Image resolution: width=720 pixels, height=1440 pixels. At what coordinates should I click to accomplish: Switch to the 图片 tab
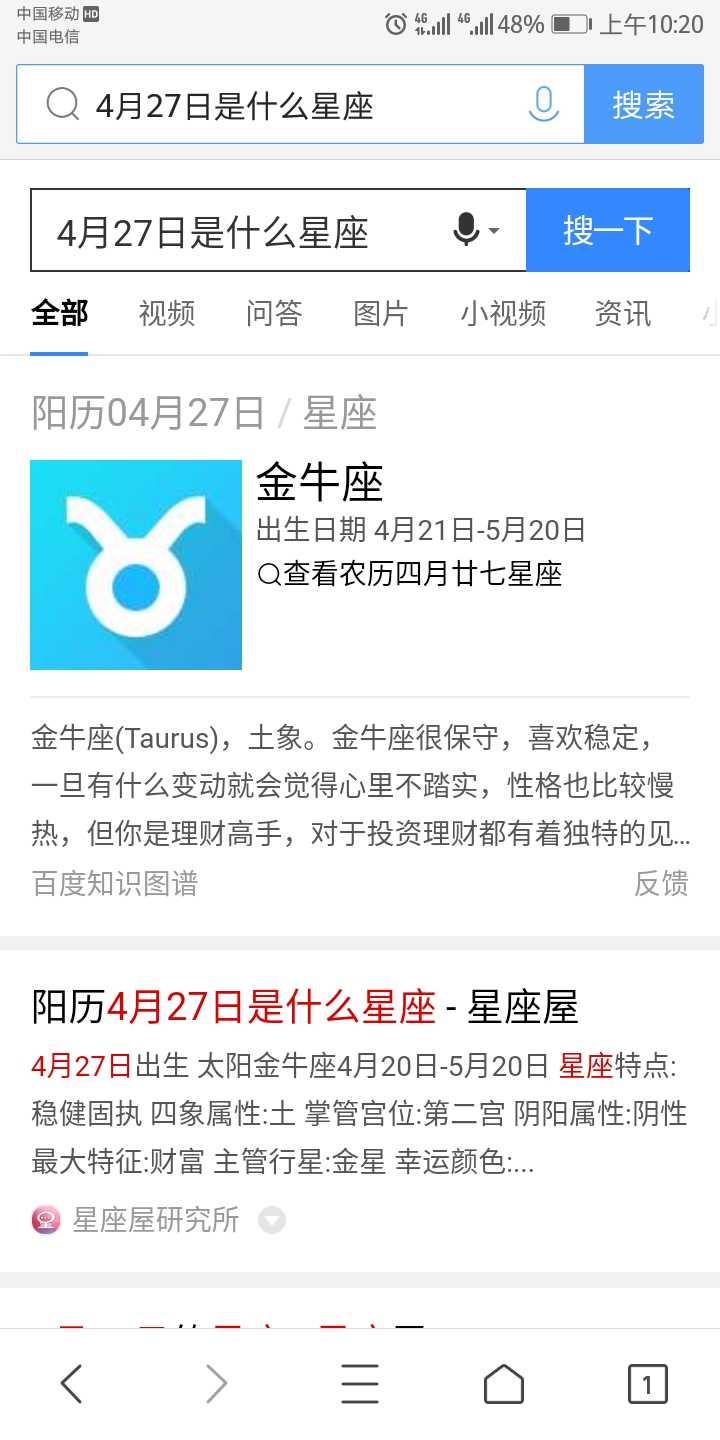click(x=381, y=313)
